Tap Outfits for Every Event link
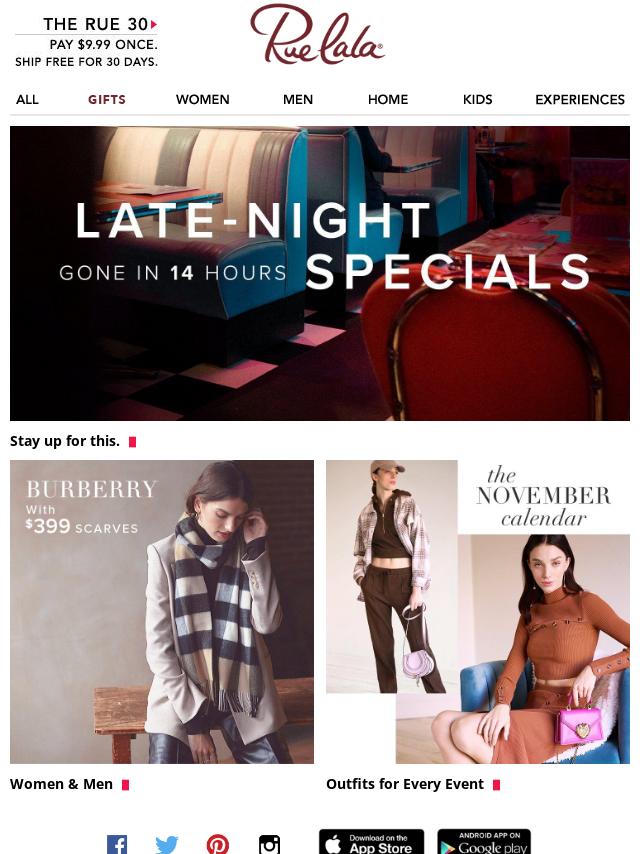The height and width of the screenshot is (854, 640). coord(405,784)
